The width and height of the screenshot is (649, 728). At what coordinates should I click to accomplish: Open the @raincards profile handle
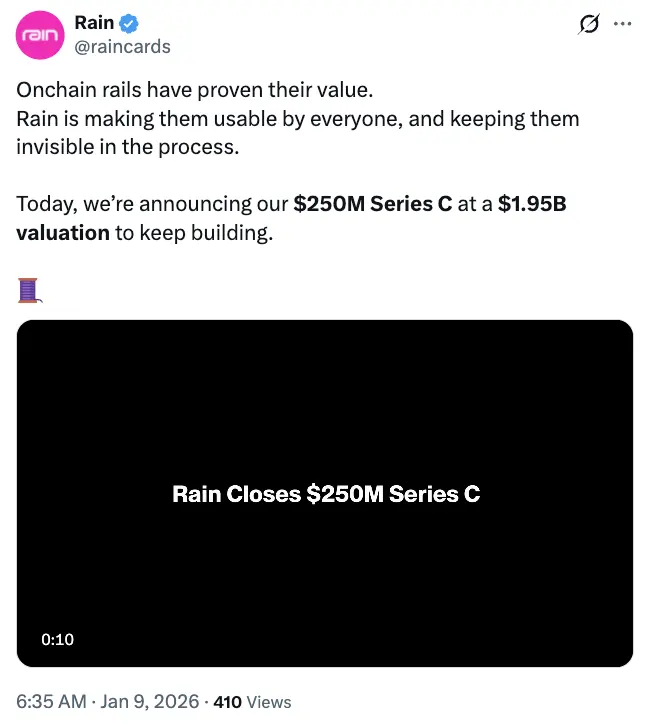coord(122,47)
